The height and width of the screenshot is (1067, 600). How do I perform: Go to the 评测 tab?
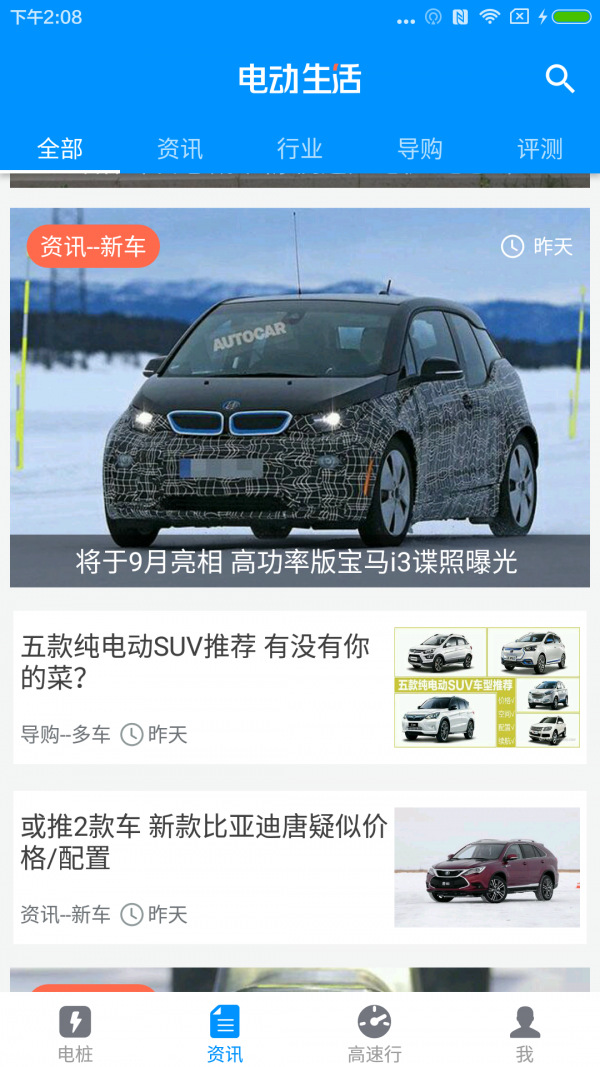[x=540, y=149]
